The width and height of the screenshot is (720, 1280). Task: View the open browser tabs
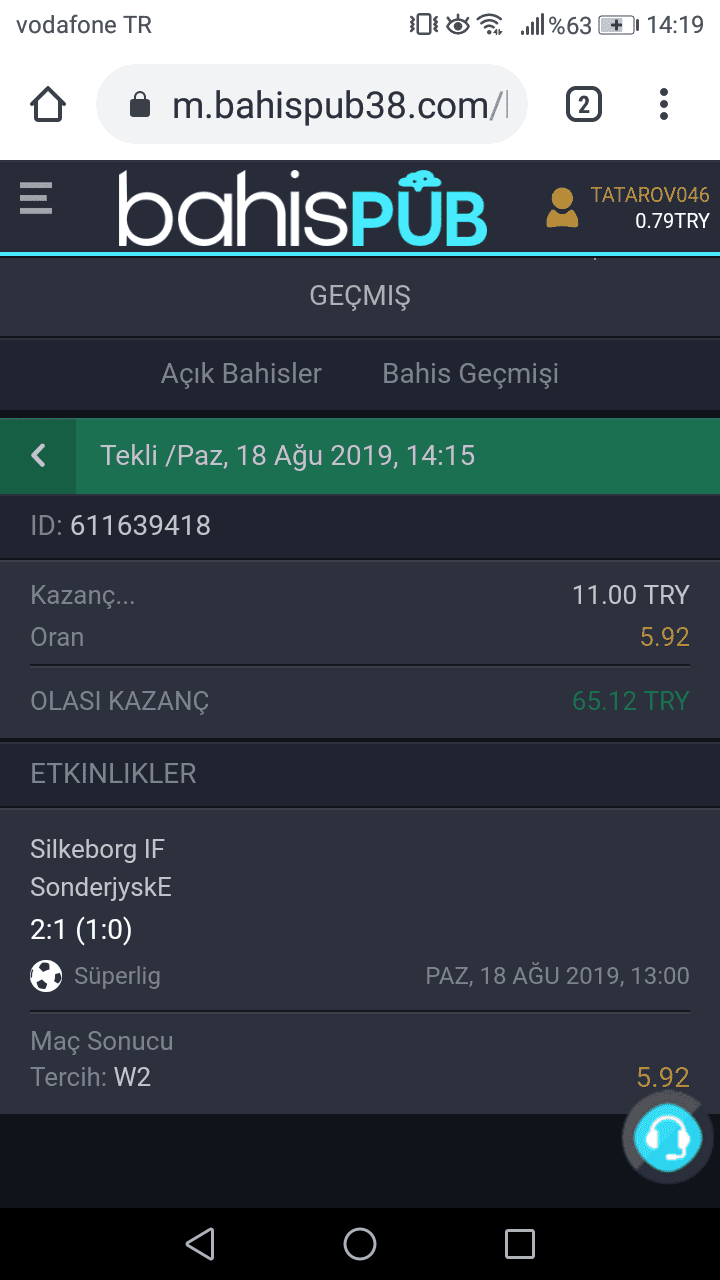pyautogui.click(x=584, y=104)
